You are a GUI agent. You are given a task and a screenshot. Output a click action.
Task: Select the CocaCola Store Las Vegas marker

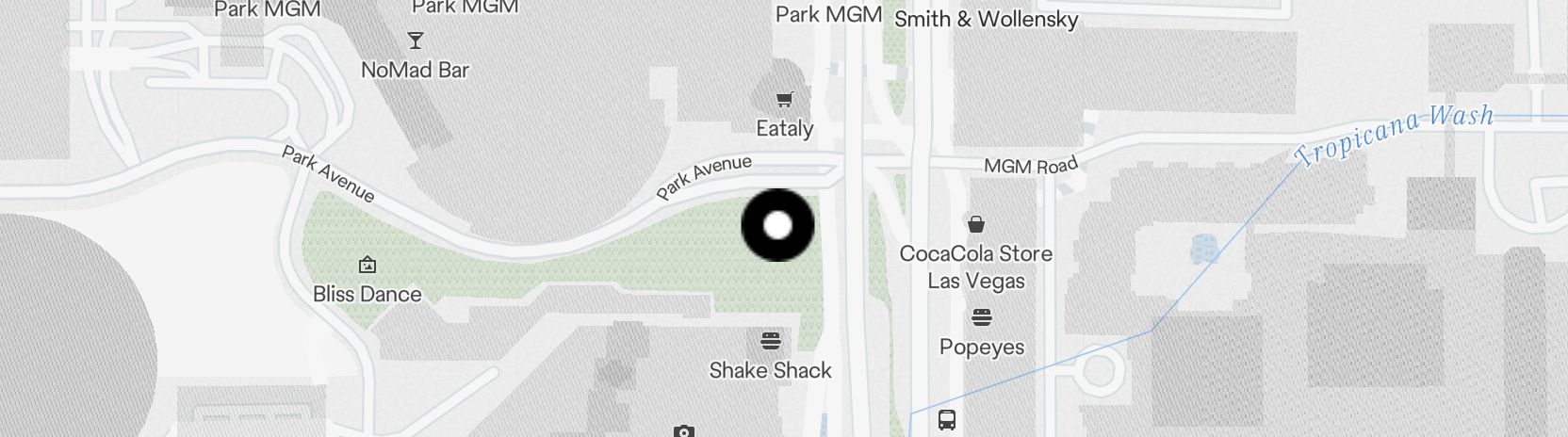(x=976, y=224)
